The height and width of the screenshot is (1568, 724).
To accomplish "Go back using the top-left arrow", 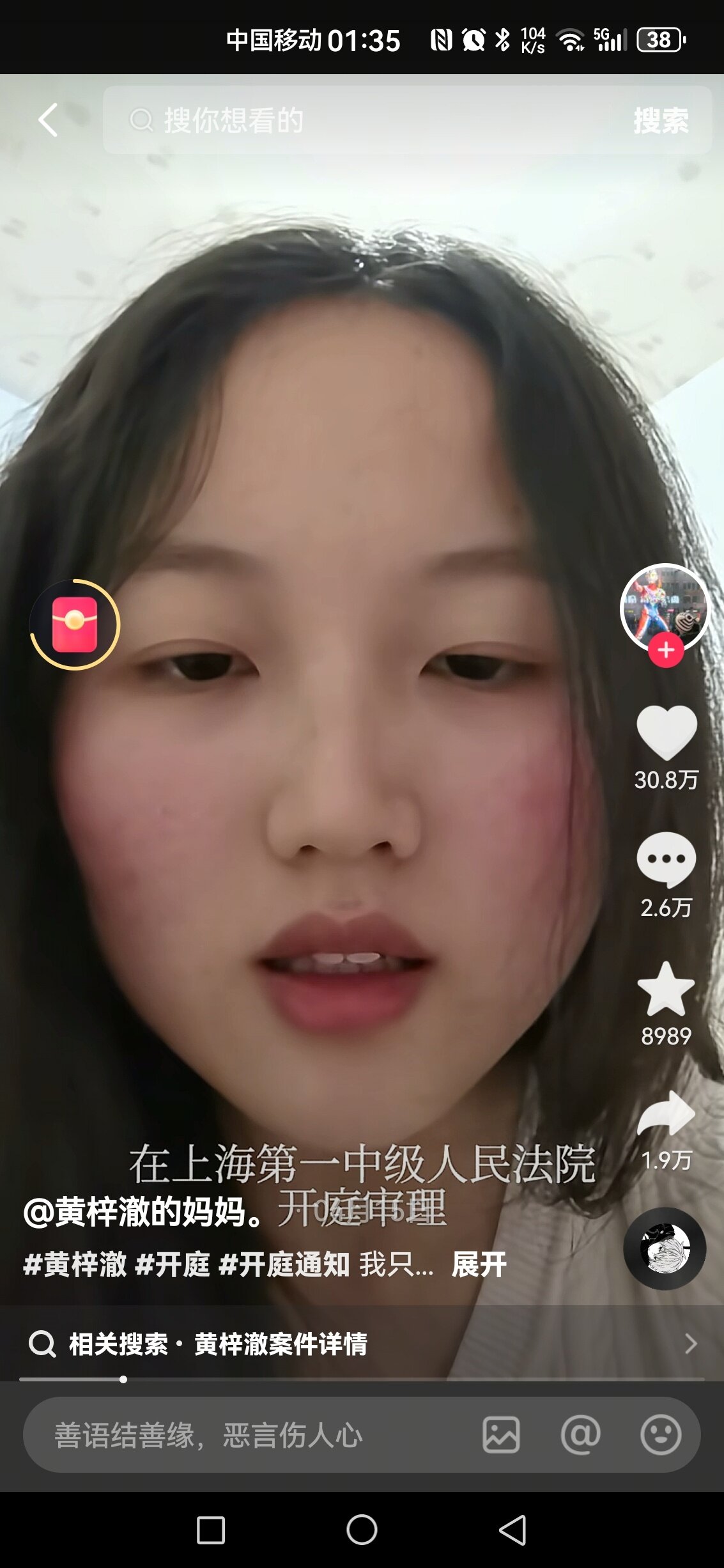I will click(x=48, y=120).
